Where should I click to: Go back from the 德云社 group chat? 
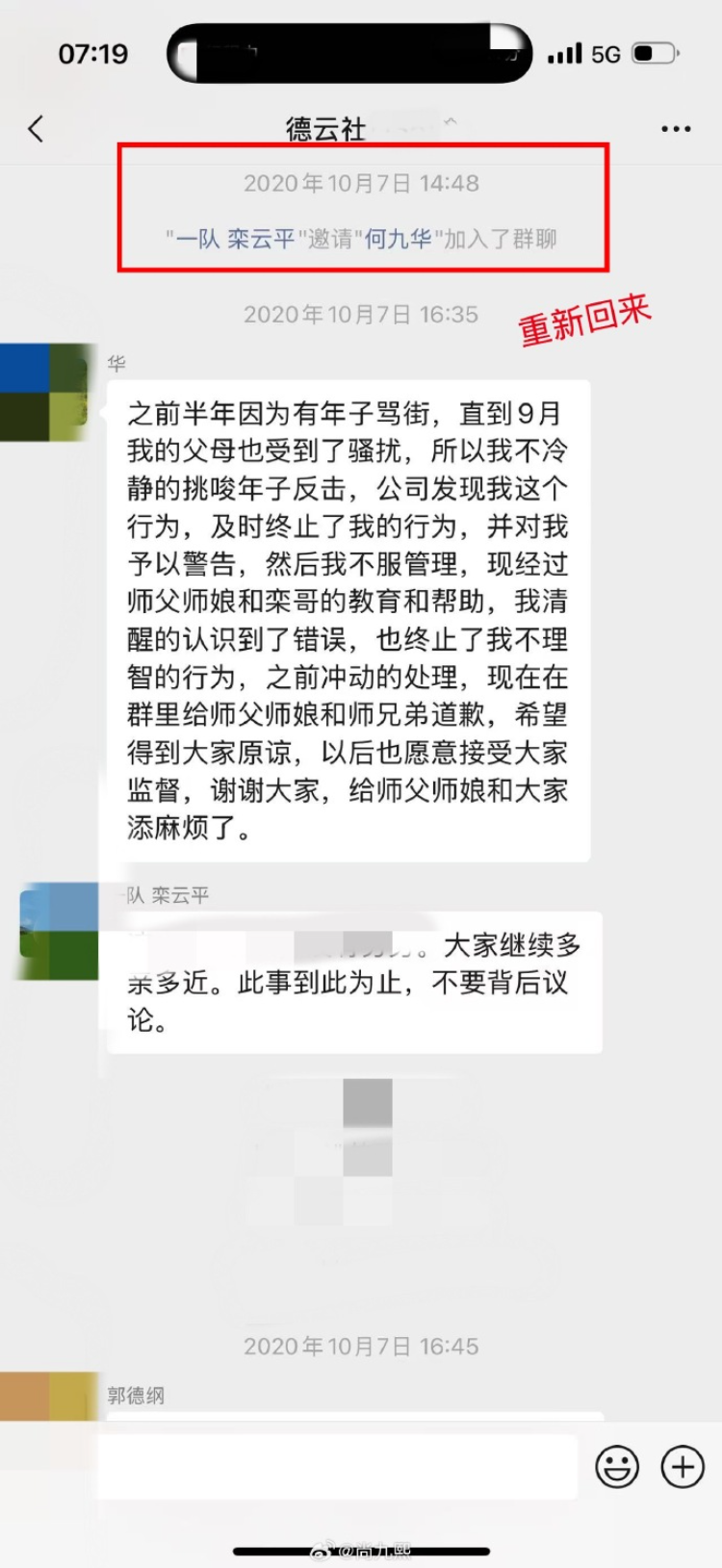tap(37, 129)
